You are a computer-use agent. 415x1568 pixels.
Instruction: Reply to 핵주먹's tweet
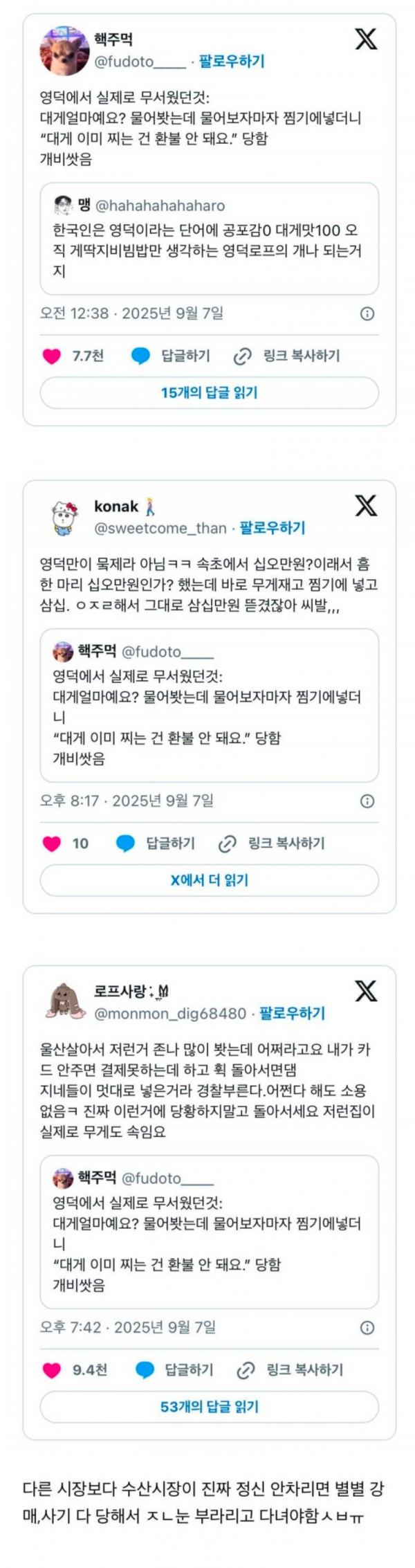click(x=171, y=356)
